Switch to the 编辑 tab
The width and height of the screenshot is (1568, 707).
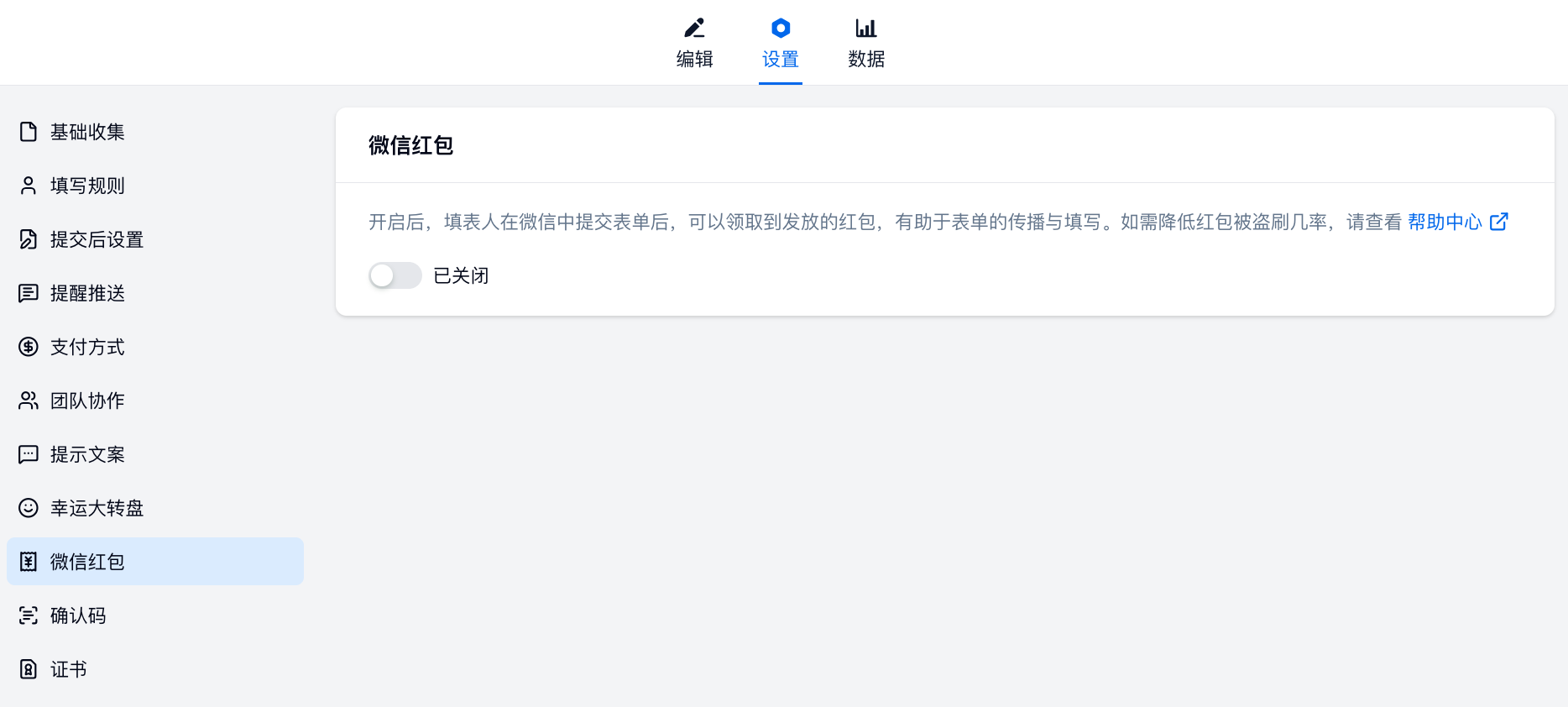(x=694, y=43)
